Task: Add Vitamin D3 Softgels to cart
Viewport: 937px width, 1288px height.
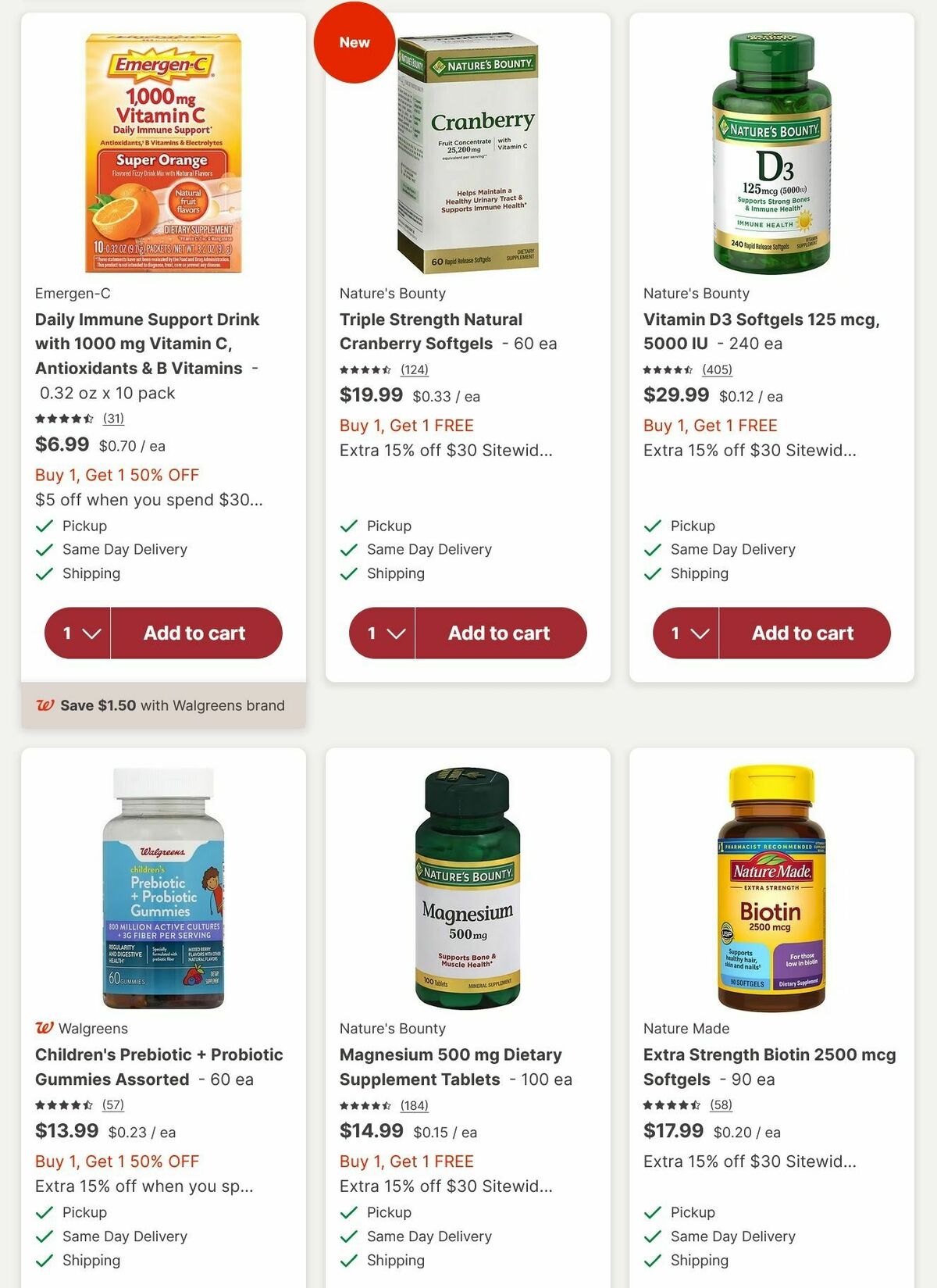Action: (803, 633)
